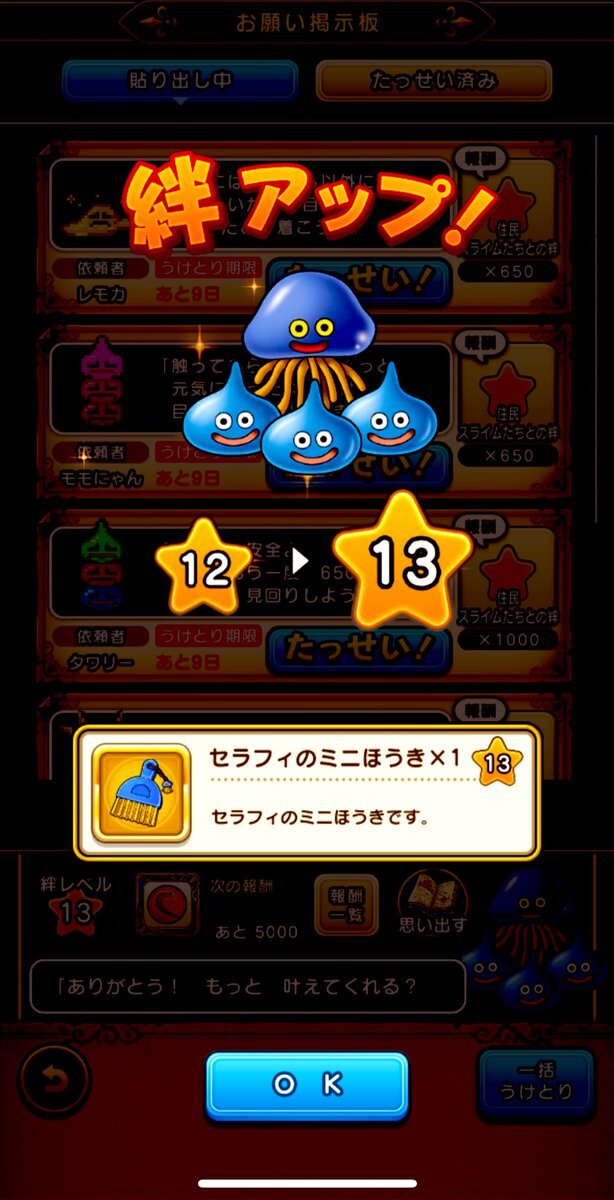
Task: Switch to the 貼り出し中 tab
Action: point(179,80)
